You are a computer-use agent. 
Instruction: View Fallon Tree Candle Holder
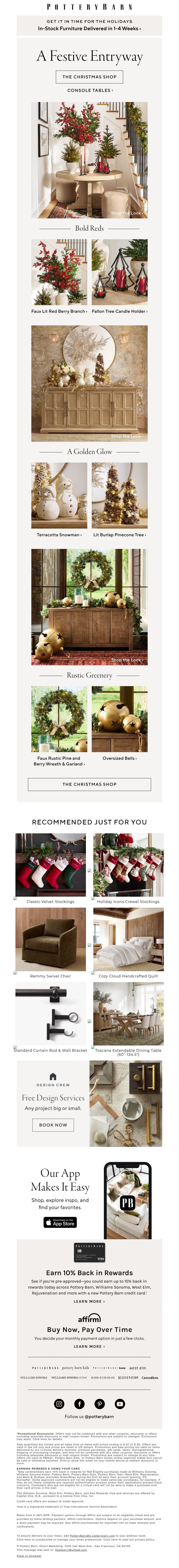pos(119,311)
